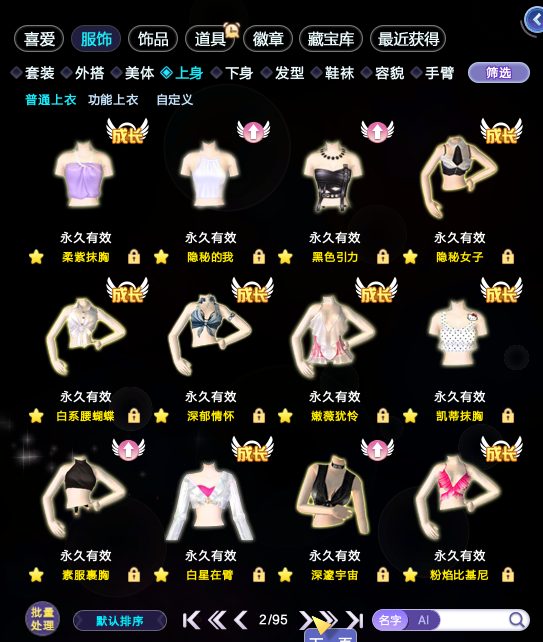Select the 黑色引力 top

(x=334, y=176)
